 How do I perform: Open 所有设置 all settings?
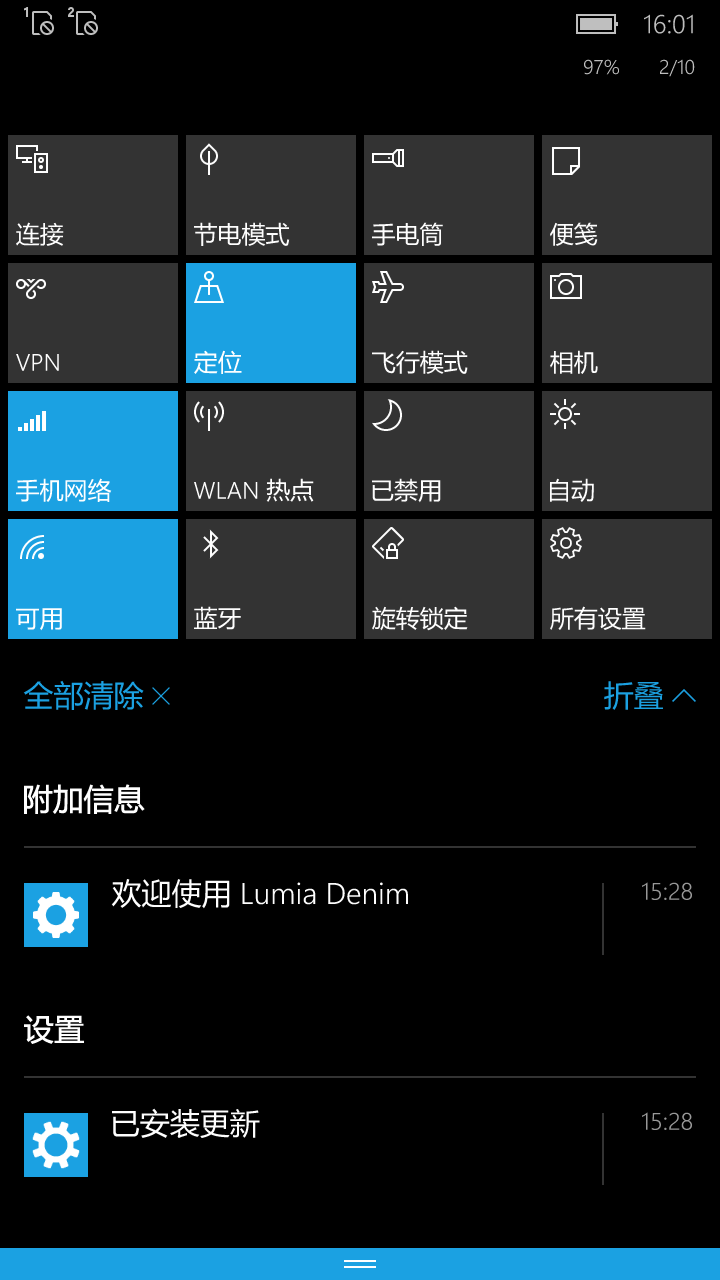[x=627, y=579]
